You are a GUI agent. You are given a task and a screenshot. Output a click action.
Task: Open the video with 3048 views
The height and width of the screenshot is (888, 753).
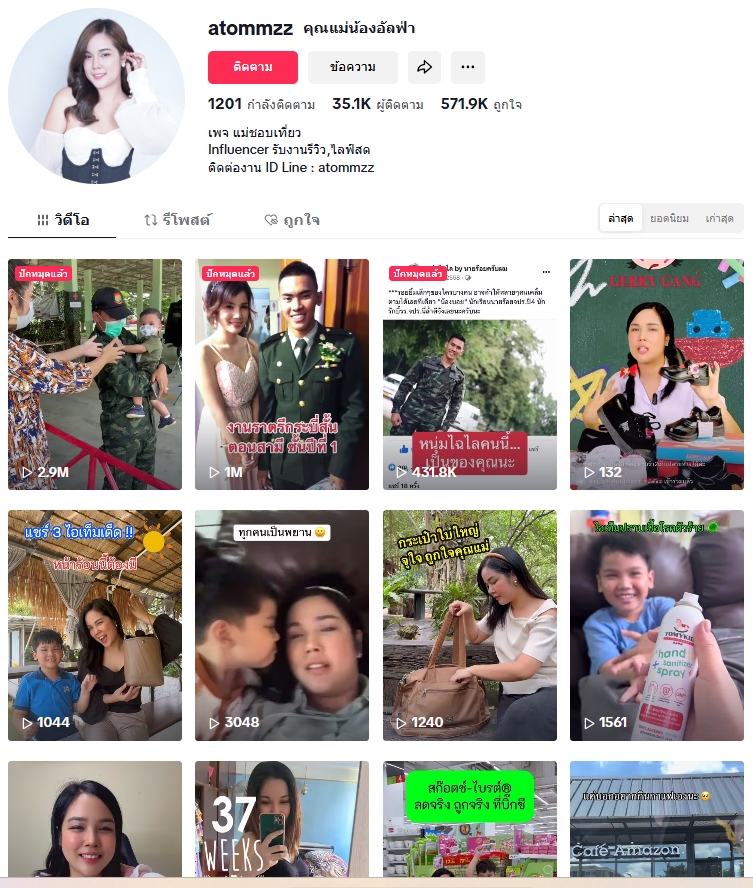coord(282,625)
